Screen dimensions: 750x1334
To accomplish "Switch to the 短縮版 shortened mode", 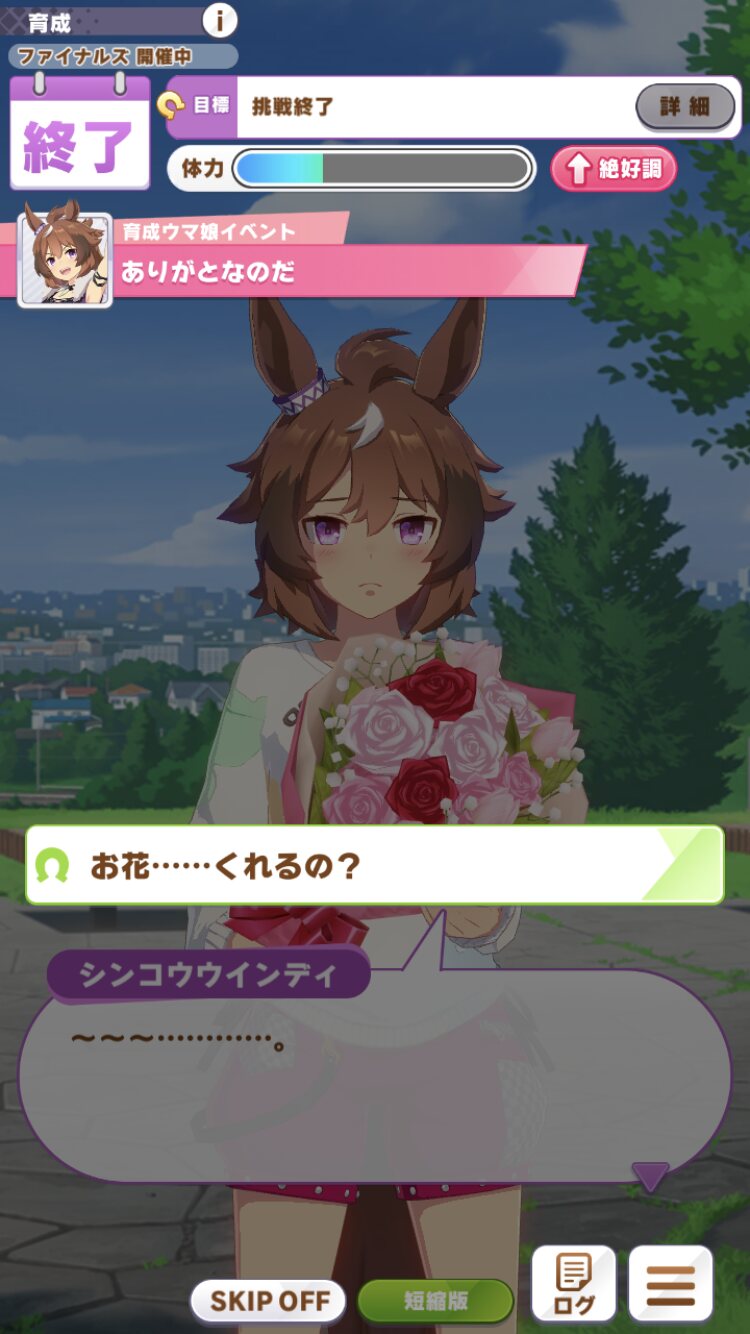I will coord(435,1301).
